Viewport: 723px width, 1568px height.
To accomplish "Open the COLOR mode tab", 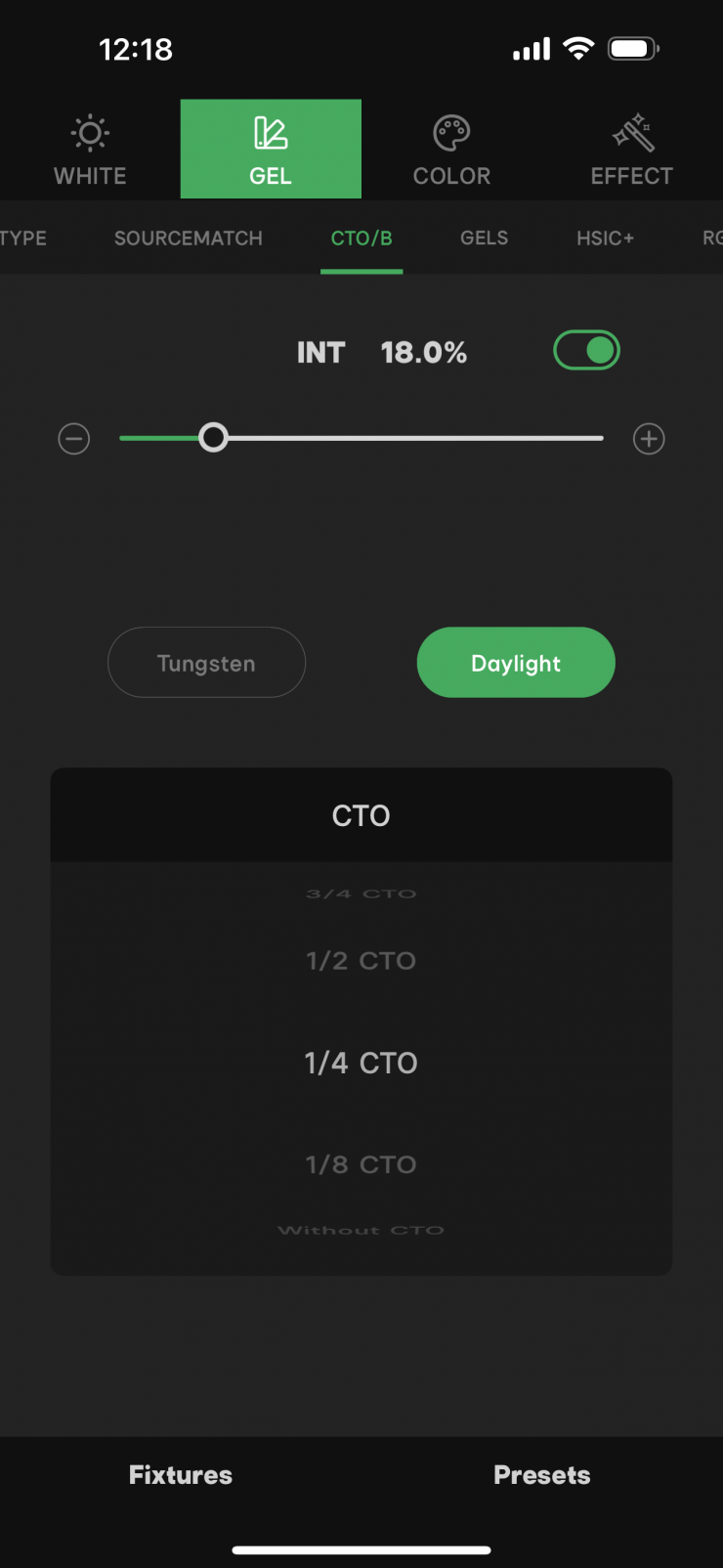I will [451, 151].
